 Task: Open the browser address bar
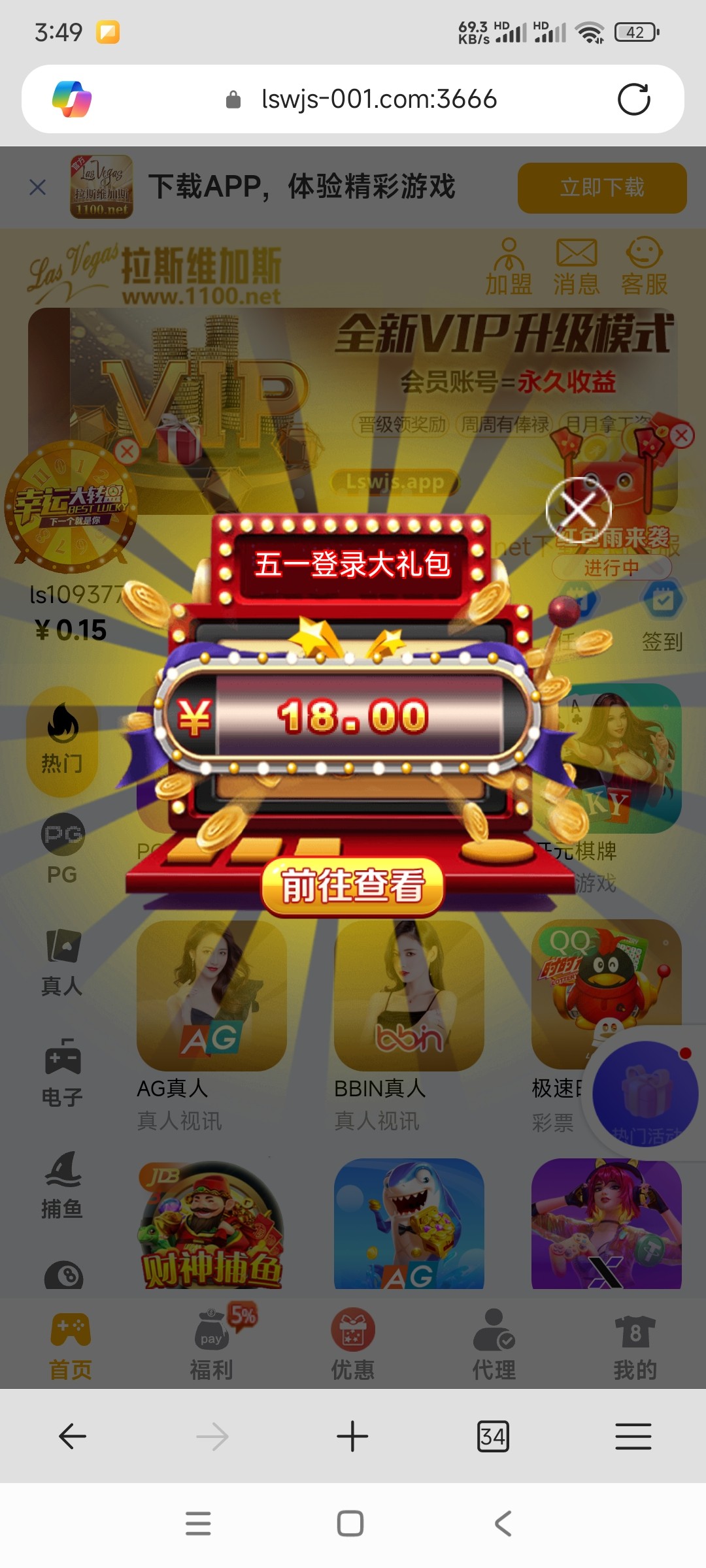click(x=378, y=99)
